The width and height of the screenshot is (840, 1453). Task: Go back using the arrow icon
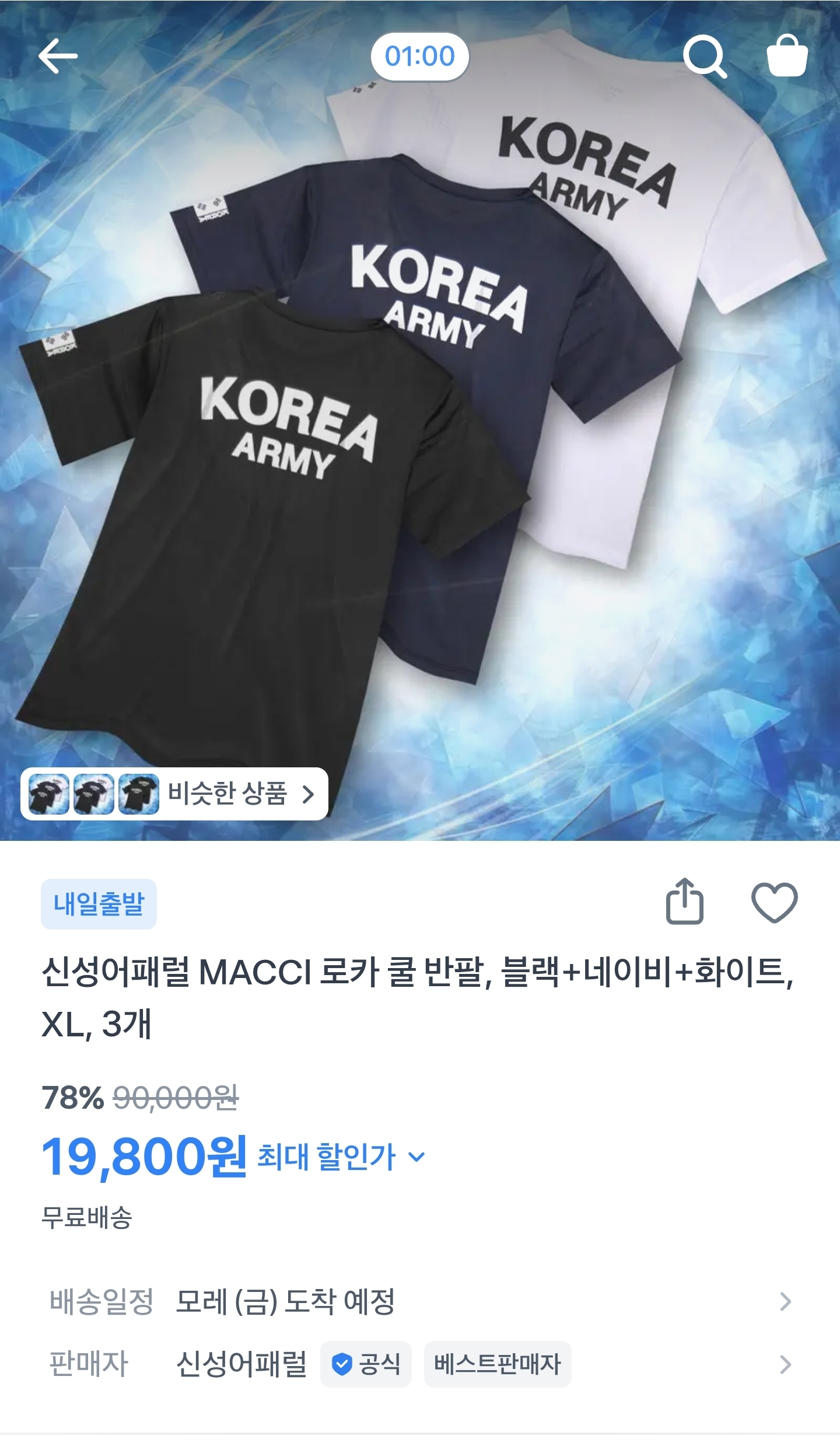coord(58,57)
